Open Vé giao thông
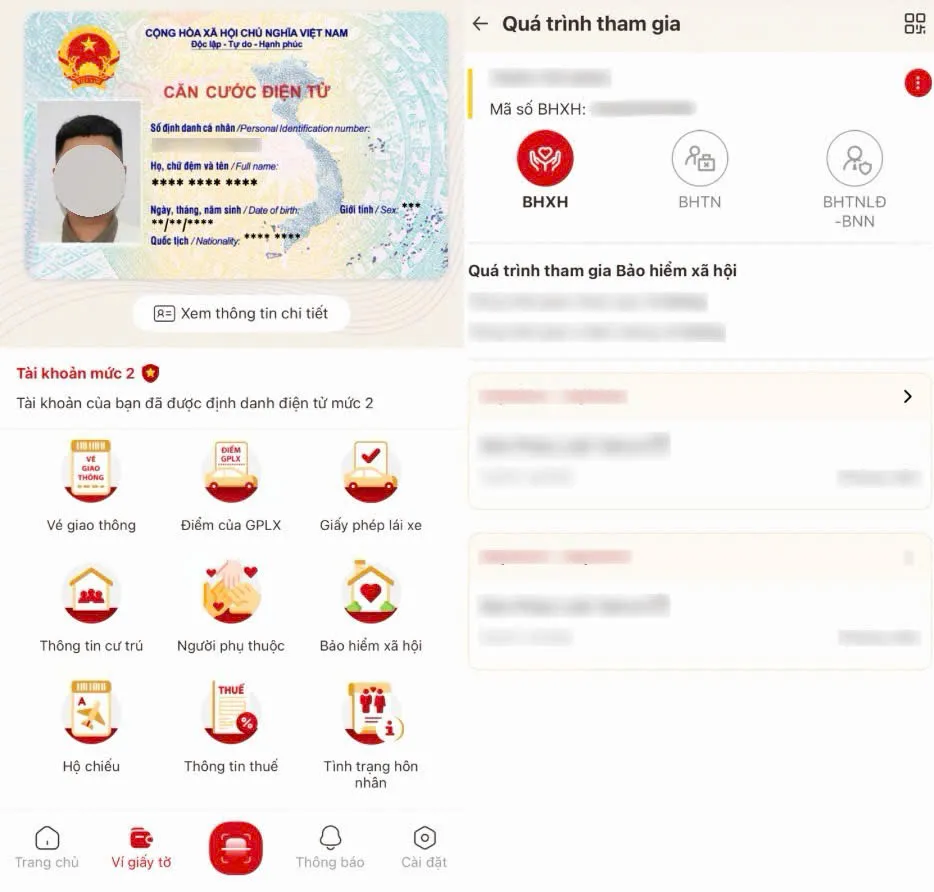 (x=91, y=485)
